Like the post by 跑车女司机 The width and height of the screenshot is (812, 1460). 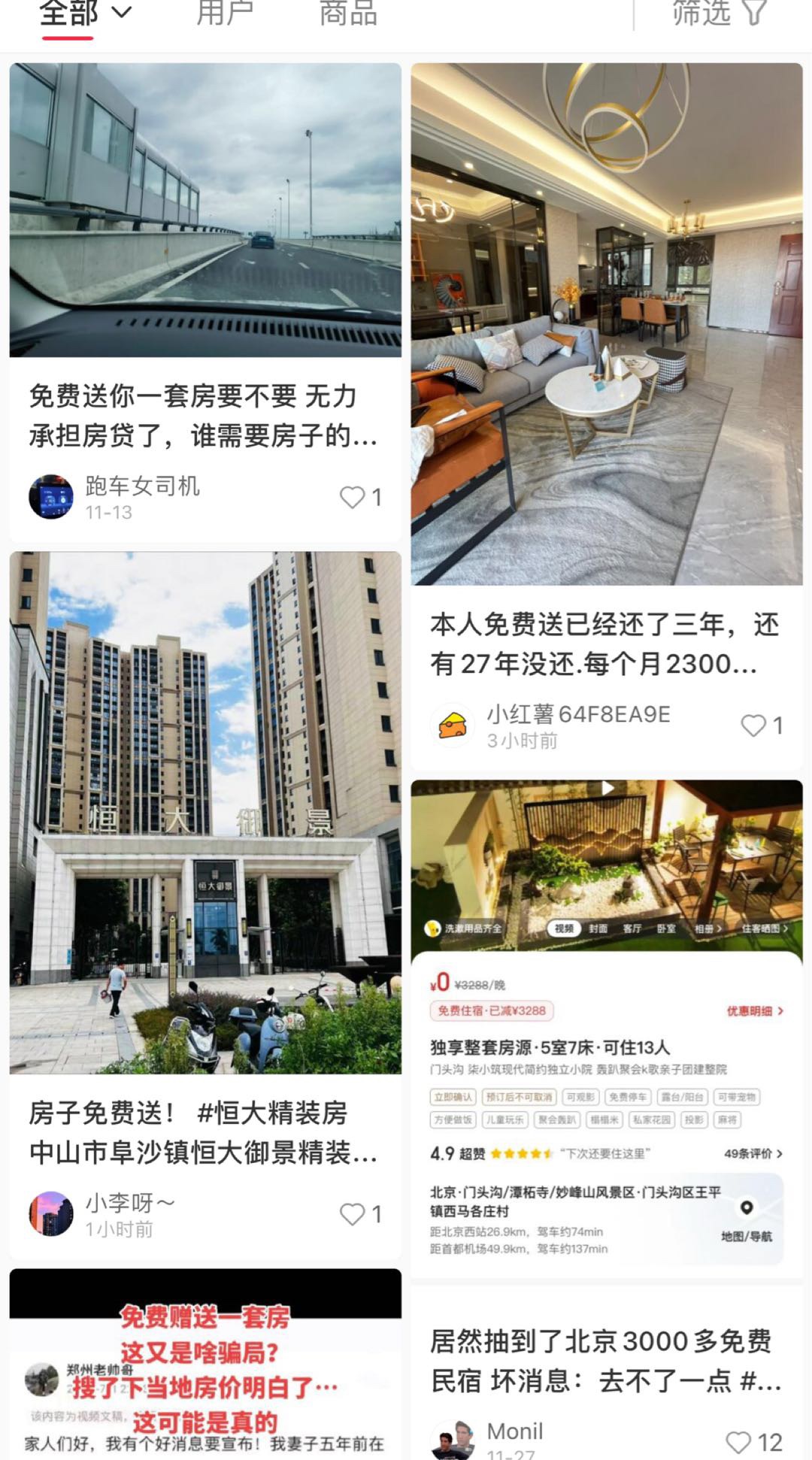pyautogui.click(x=353, y=497)
